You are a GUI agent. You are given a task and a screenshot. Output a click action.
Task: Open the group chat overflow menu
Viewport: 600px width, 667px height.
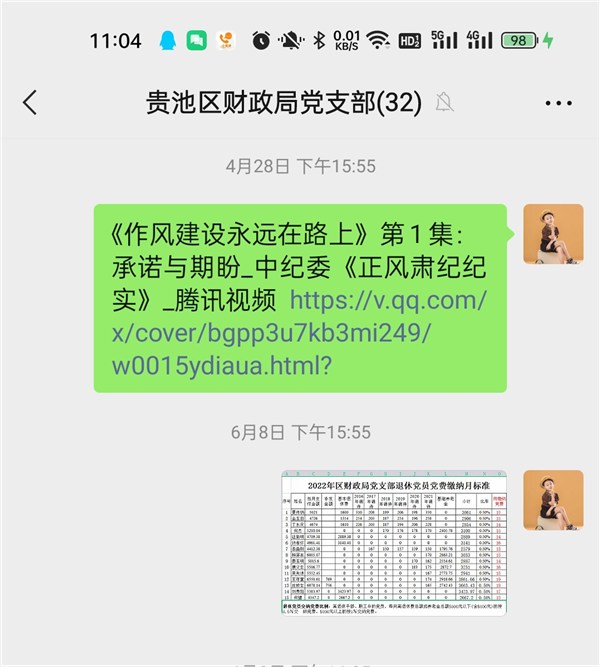point(558,103)
